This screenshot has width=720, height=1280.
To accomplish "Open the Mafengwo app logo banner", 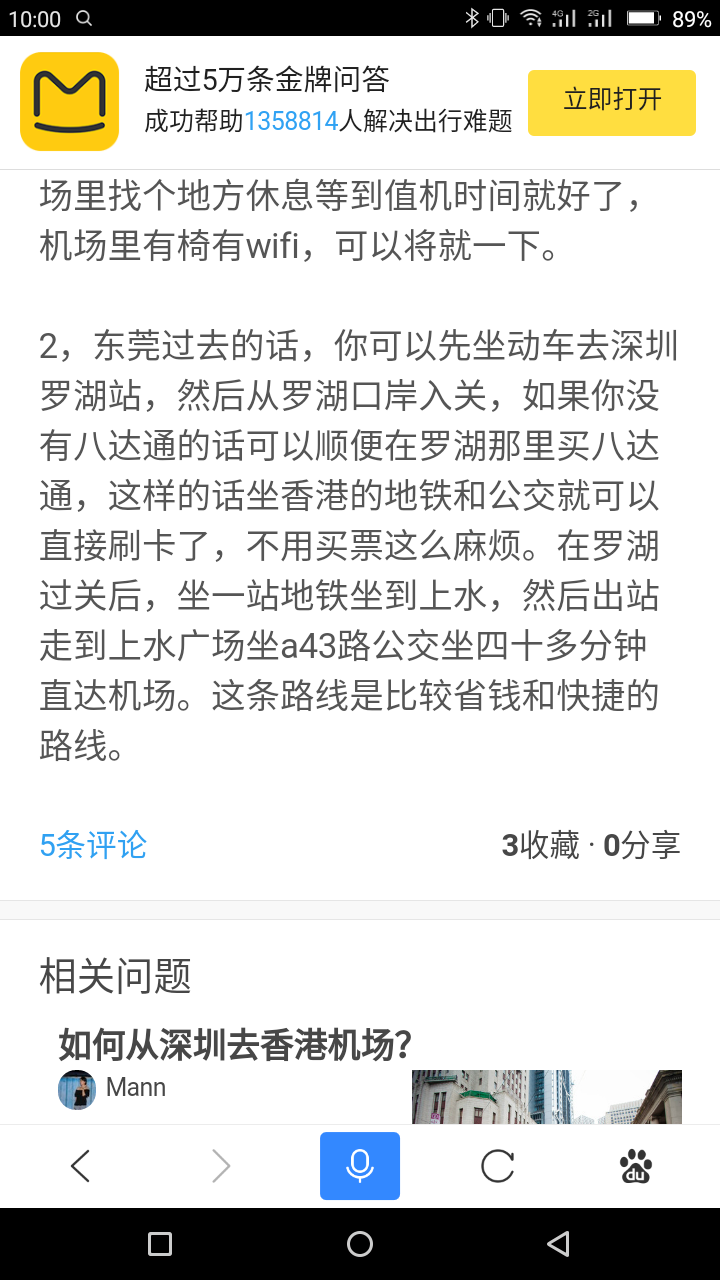I will pyautogui.click(x=69, y=102).
